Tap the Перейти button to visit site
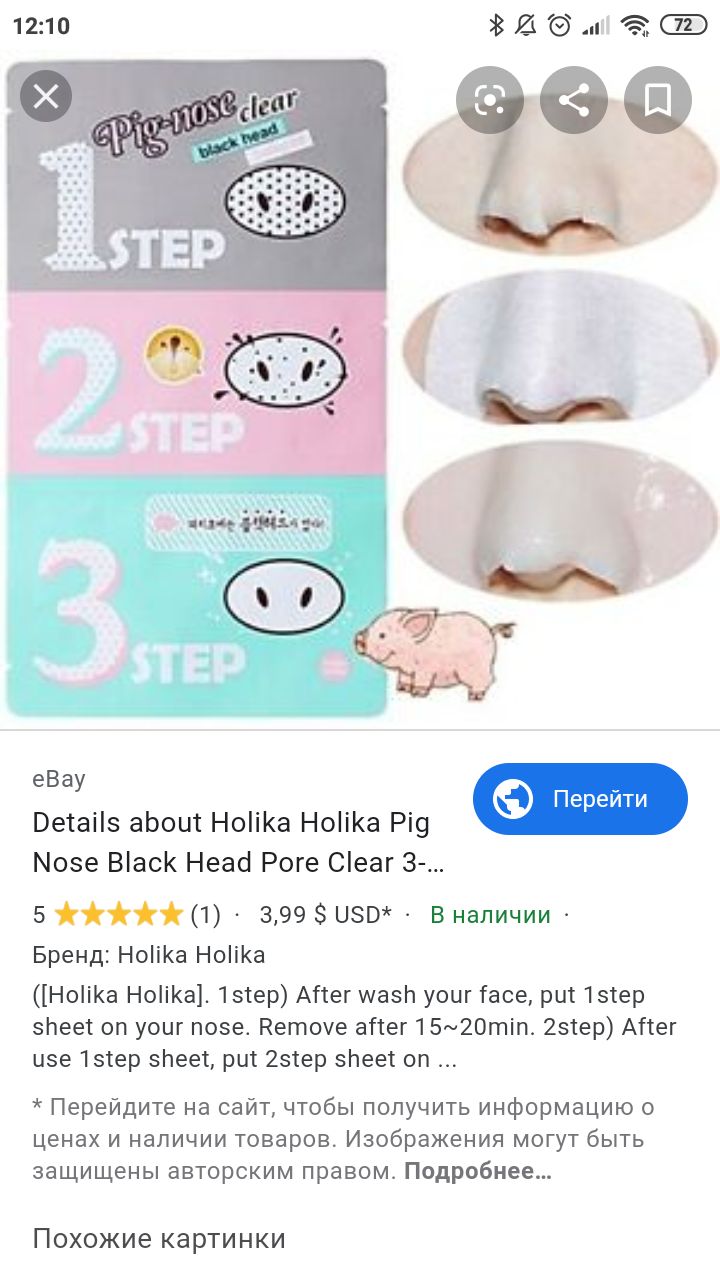Viewport: 720px width, 1280px height. coord(580,799)
